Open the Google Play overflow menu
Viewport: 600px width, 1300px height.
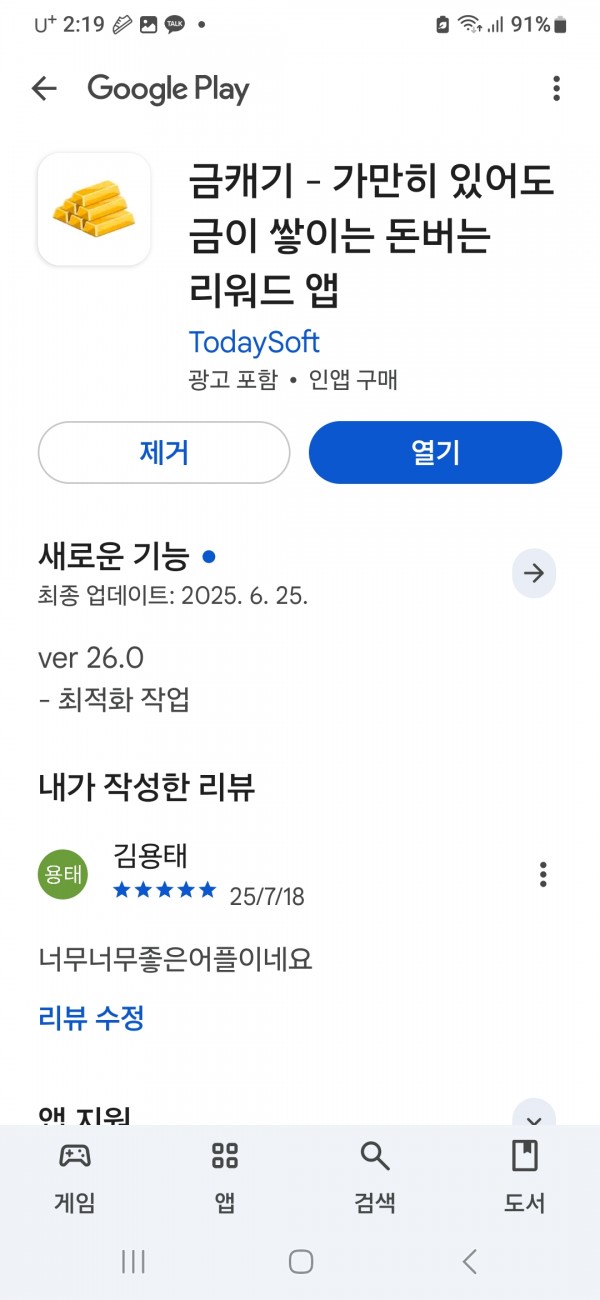pyautogui.click(x=556, y=89)
